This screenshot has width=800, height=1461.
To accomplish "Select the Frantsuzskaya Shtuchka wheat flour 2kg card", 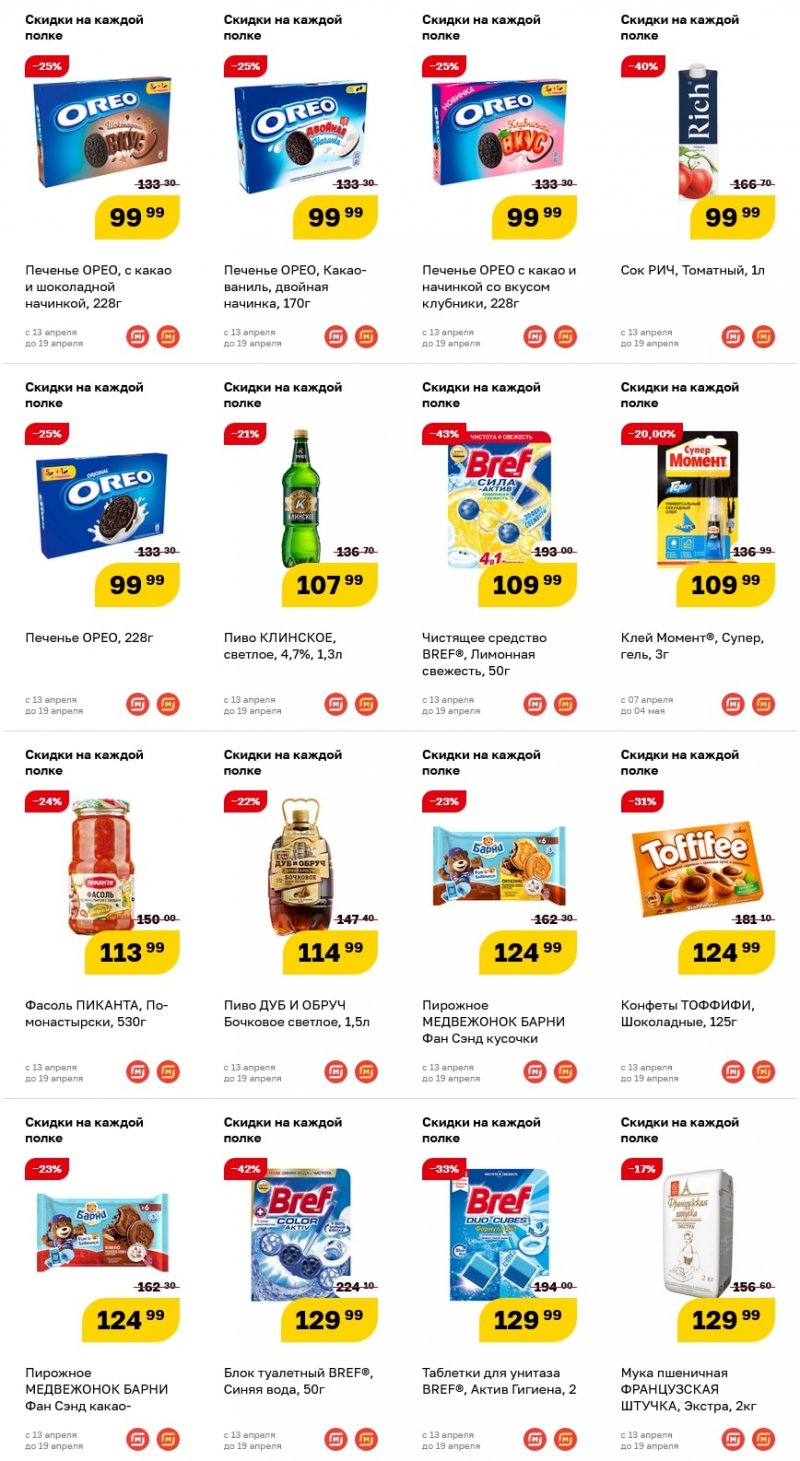I will click(x=698, y=1235).
